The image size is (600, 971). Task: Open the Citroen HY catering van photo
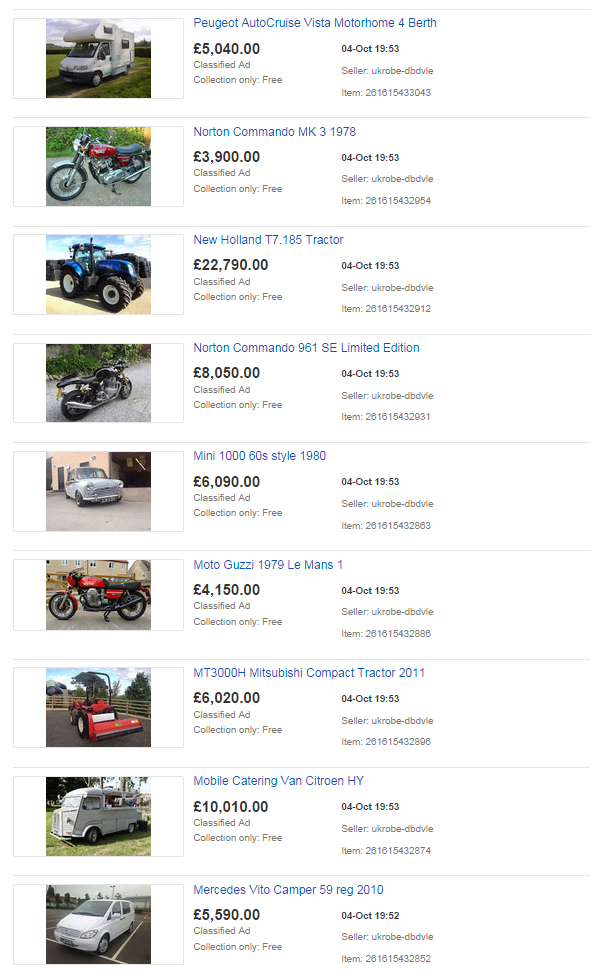click(98, 816)
